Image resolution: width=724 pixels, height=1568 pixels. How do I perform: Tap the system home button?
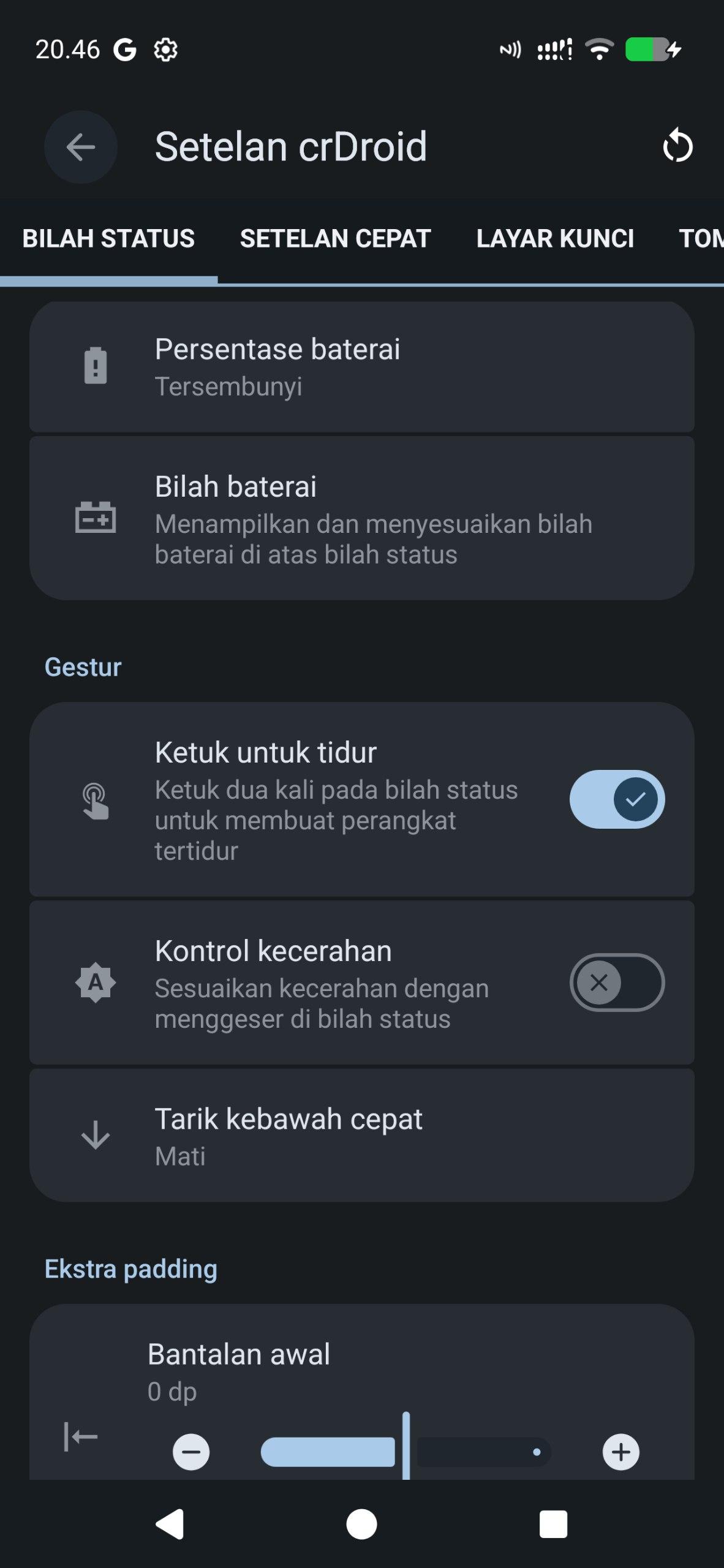click(361, 1524)
